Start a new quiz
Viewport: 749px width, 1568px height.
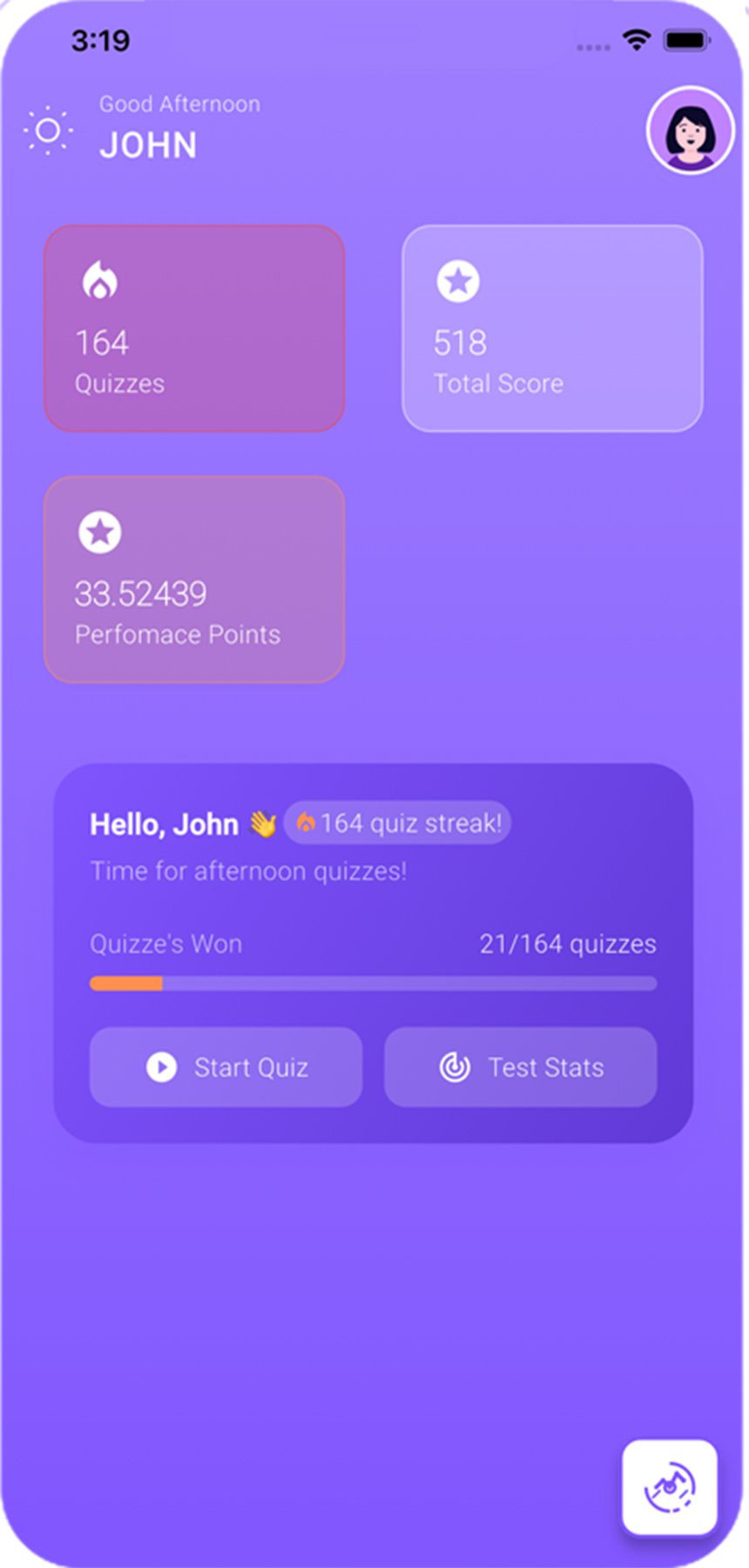(x=226, y=1067)
